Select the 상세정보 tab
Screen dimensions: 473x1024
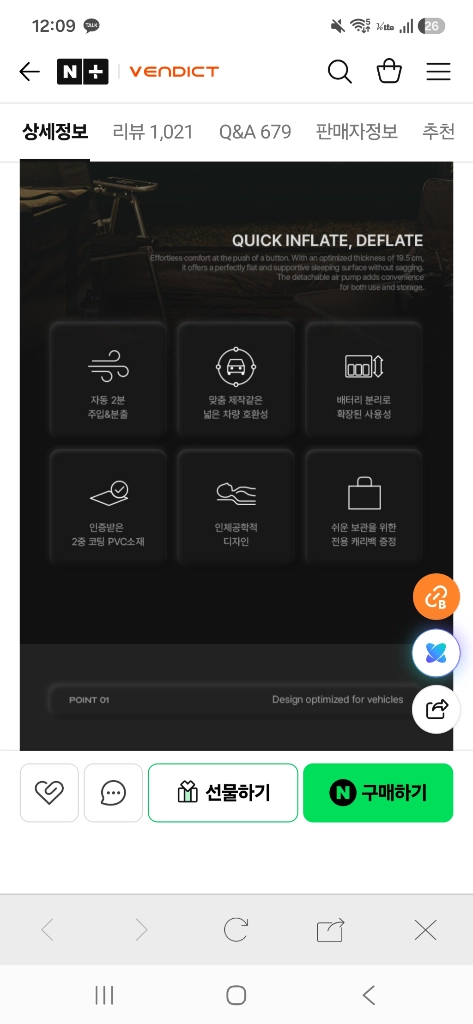pos(55,132)
